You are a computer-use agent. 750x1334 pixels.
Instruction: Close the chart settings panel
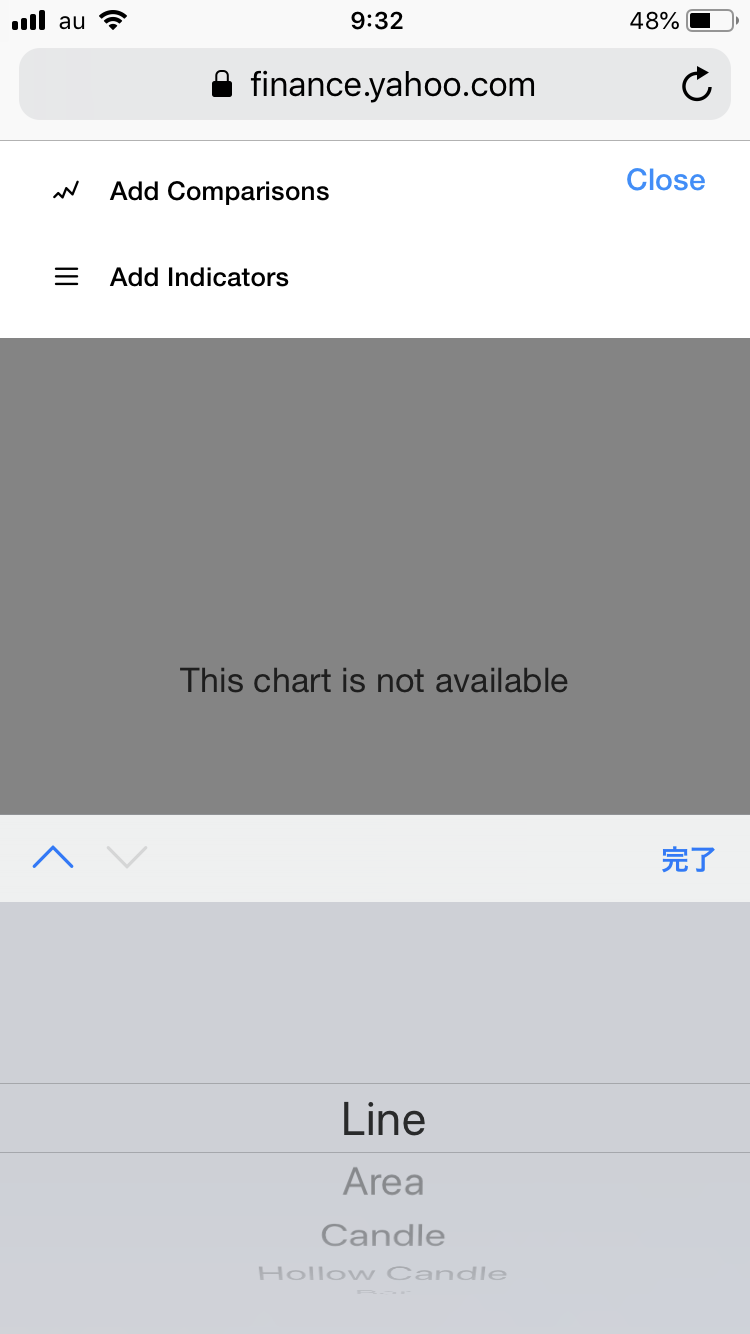[x=665, y=180]
